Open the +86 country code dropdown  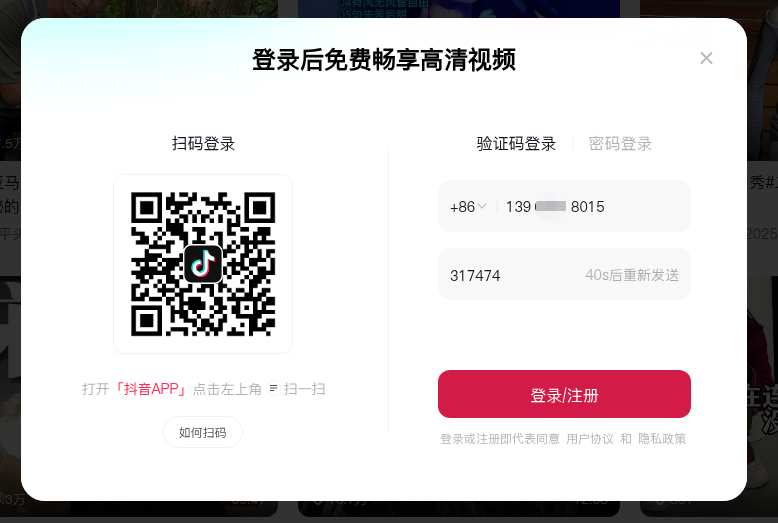(x=468, y=207)
